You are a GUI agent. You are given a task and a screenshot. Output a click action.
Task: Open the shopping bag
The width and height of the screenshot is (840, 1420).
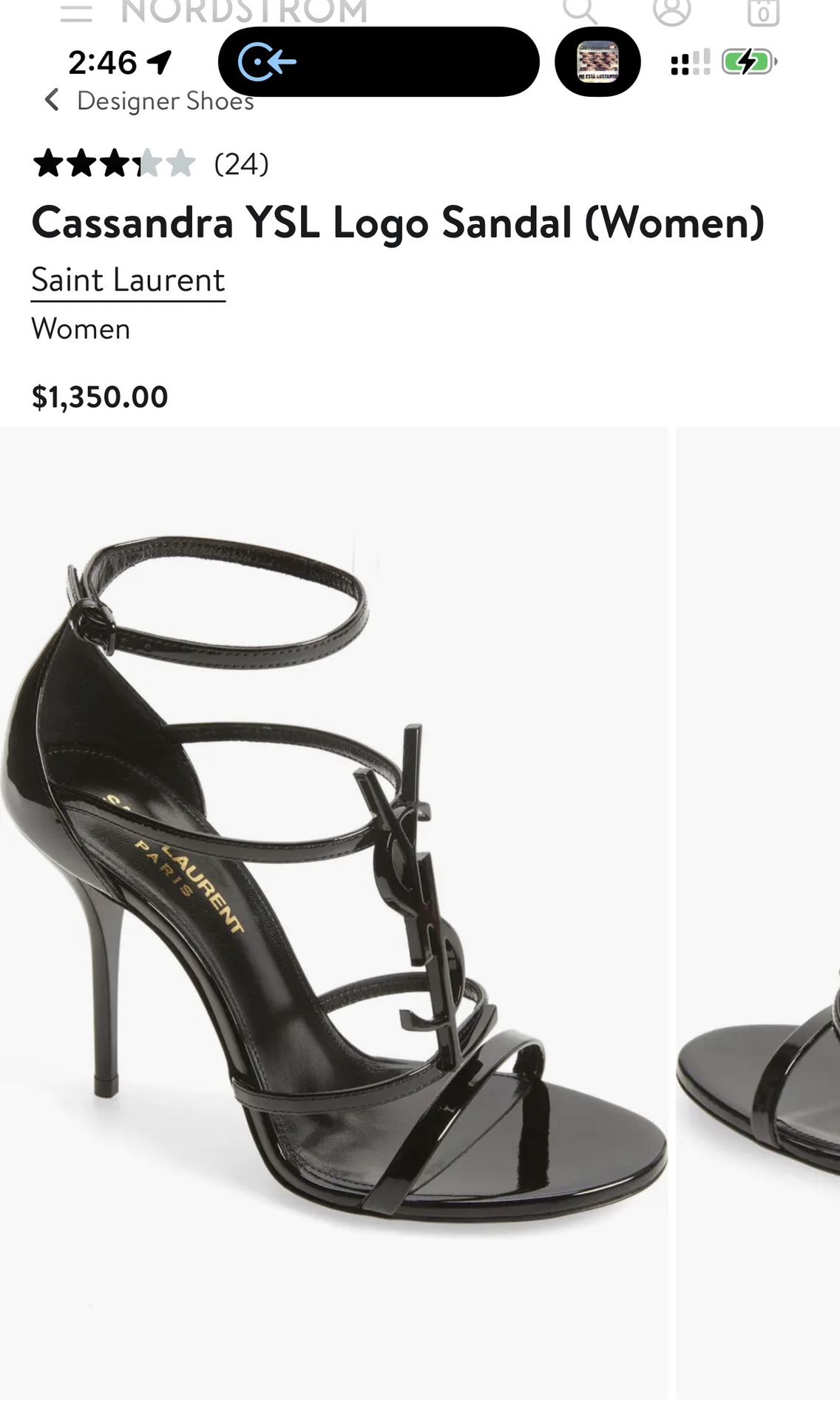[x=763, y=11]
